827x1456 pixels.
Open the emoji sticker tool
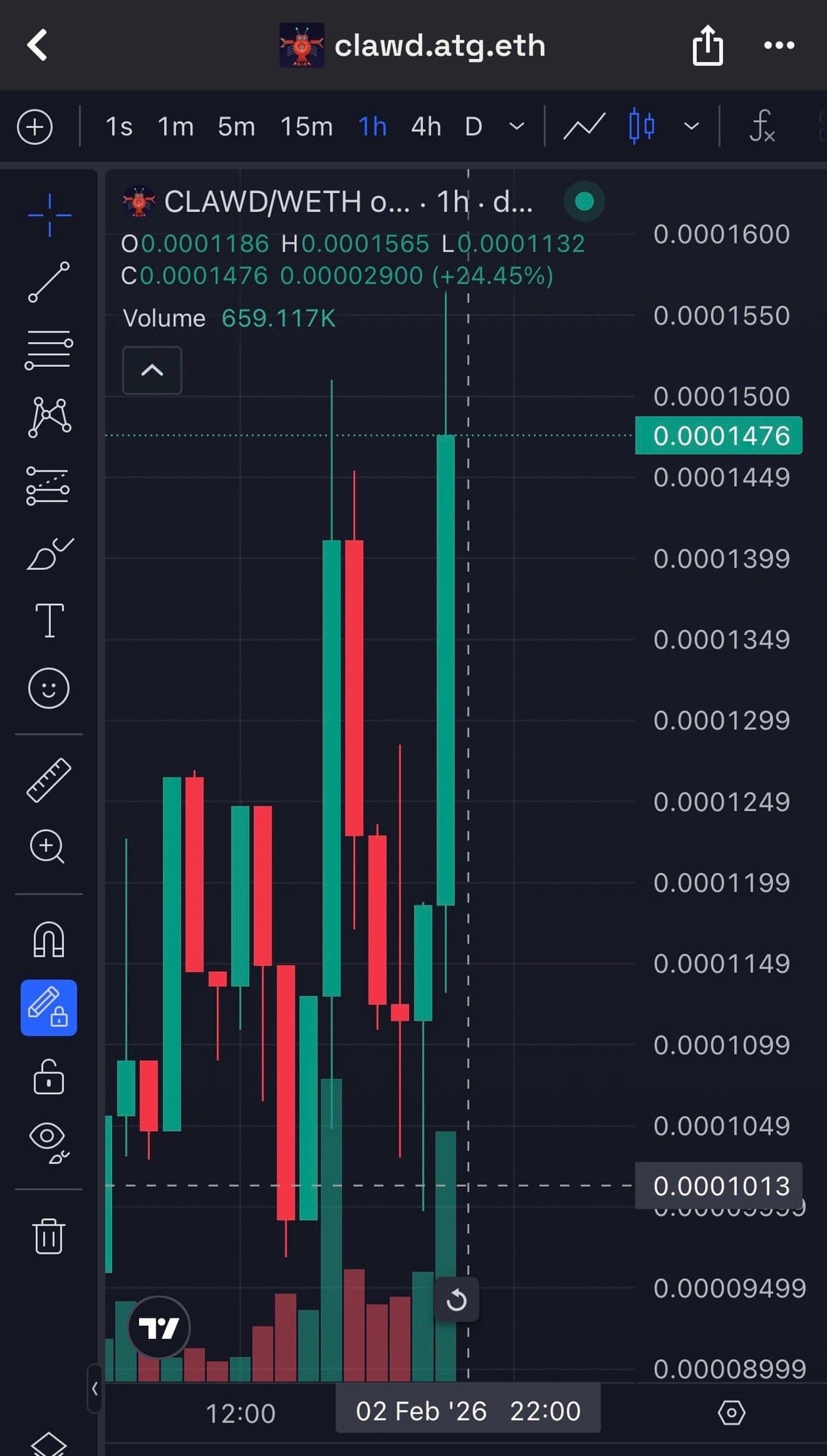(x=49, y=688)
